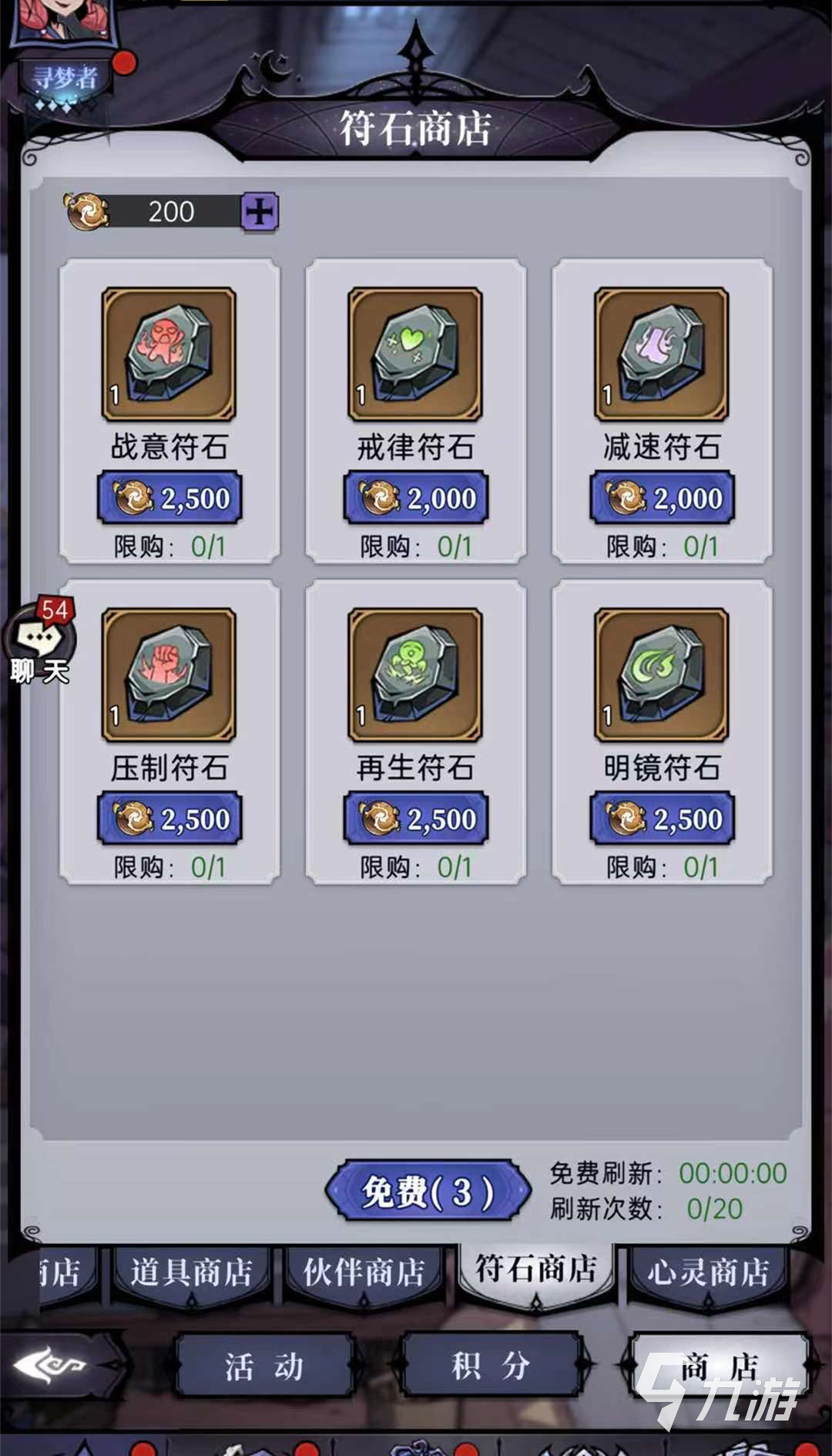Go back with the arrow button
The width and height of the screenshot is (832, 1456).
(54, 1367)
